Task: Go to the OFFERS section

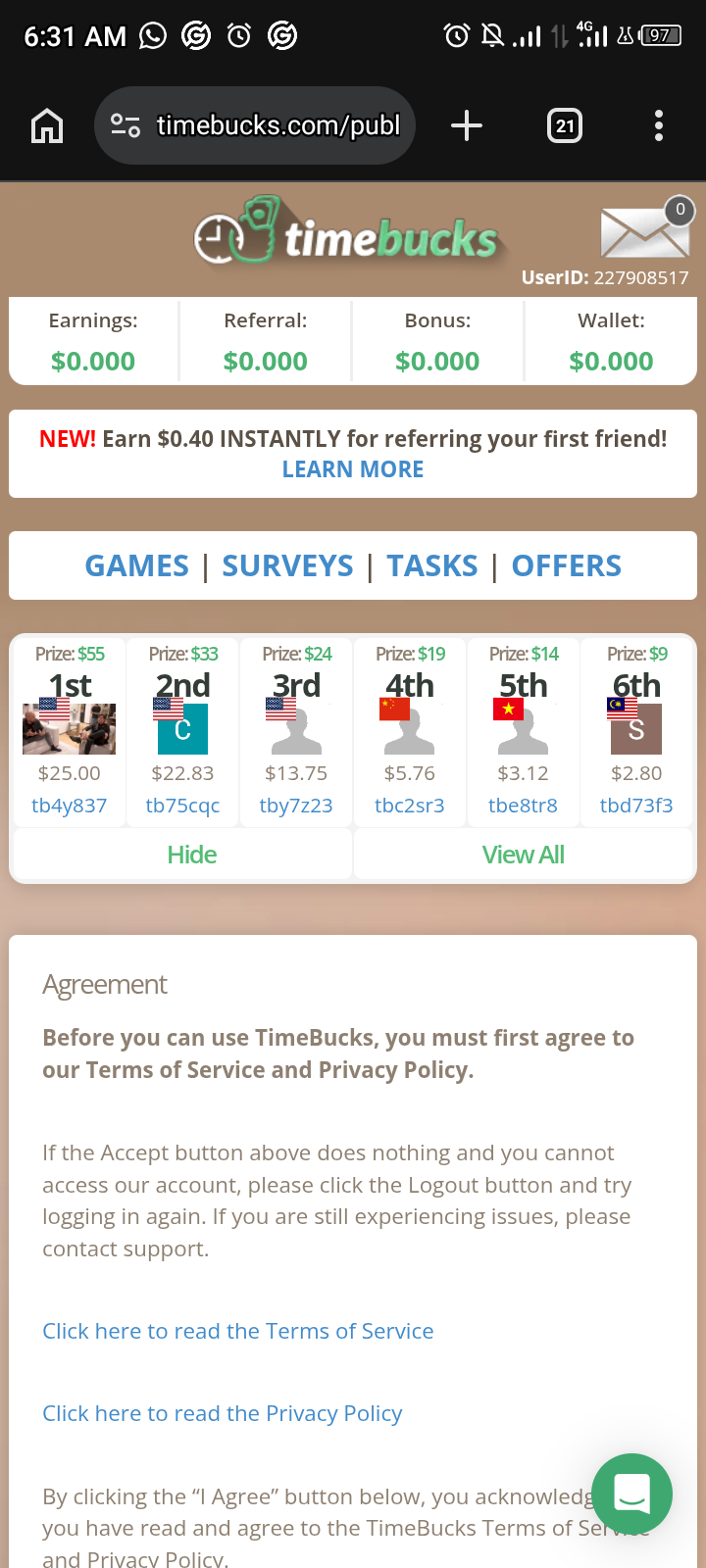Action: pyautogui.click(x=567, y=565)
